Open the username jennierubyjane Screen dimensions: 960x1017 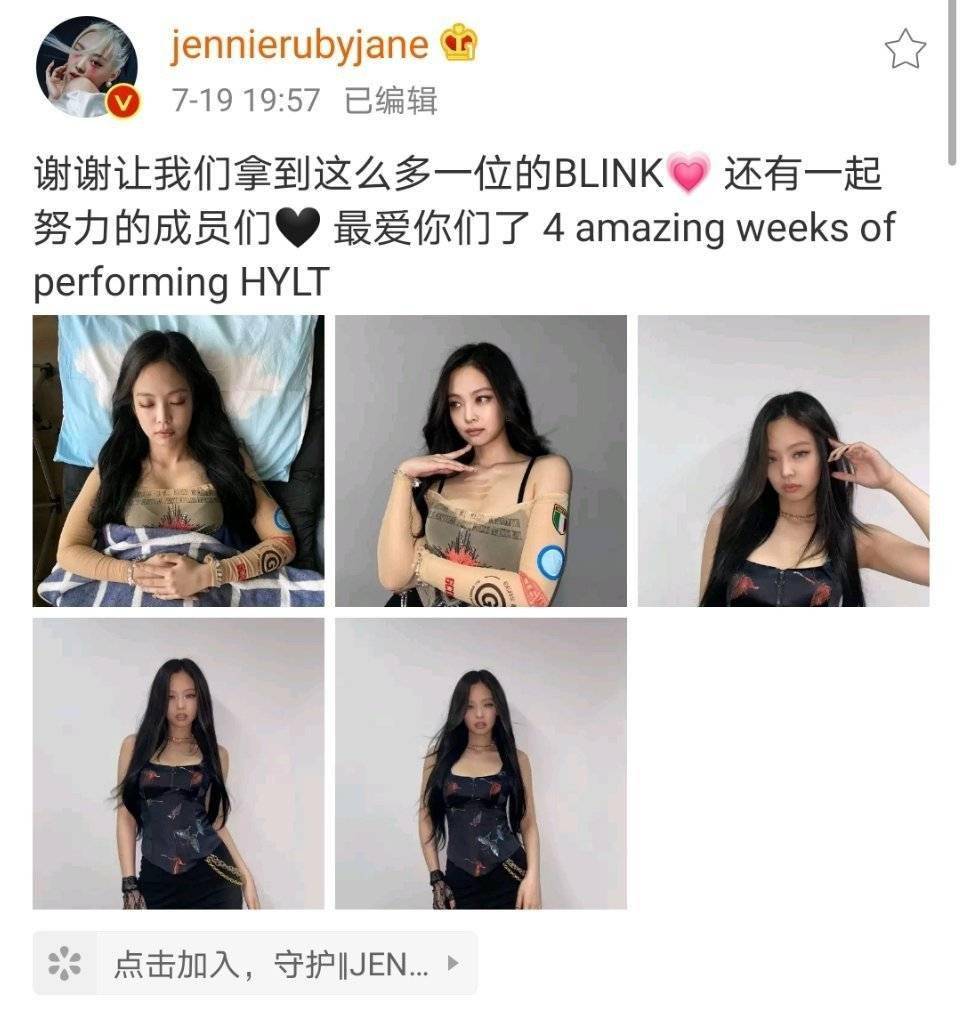click(300, 44)
